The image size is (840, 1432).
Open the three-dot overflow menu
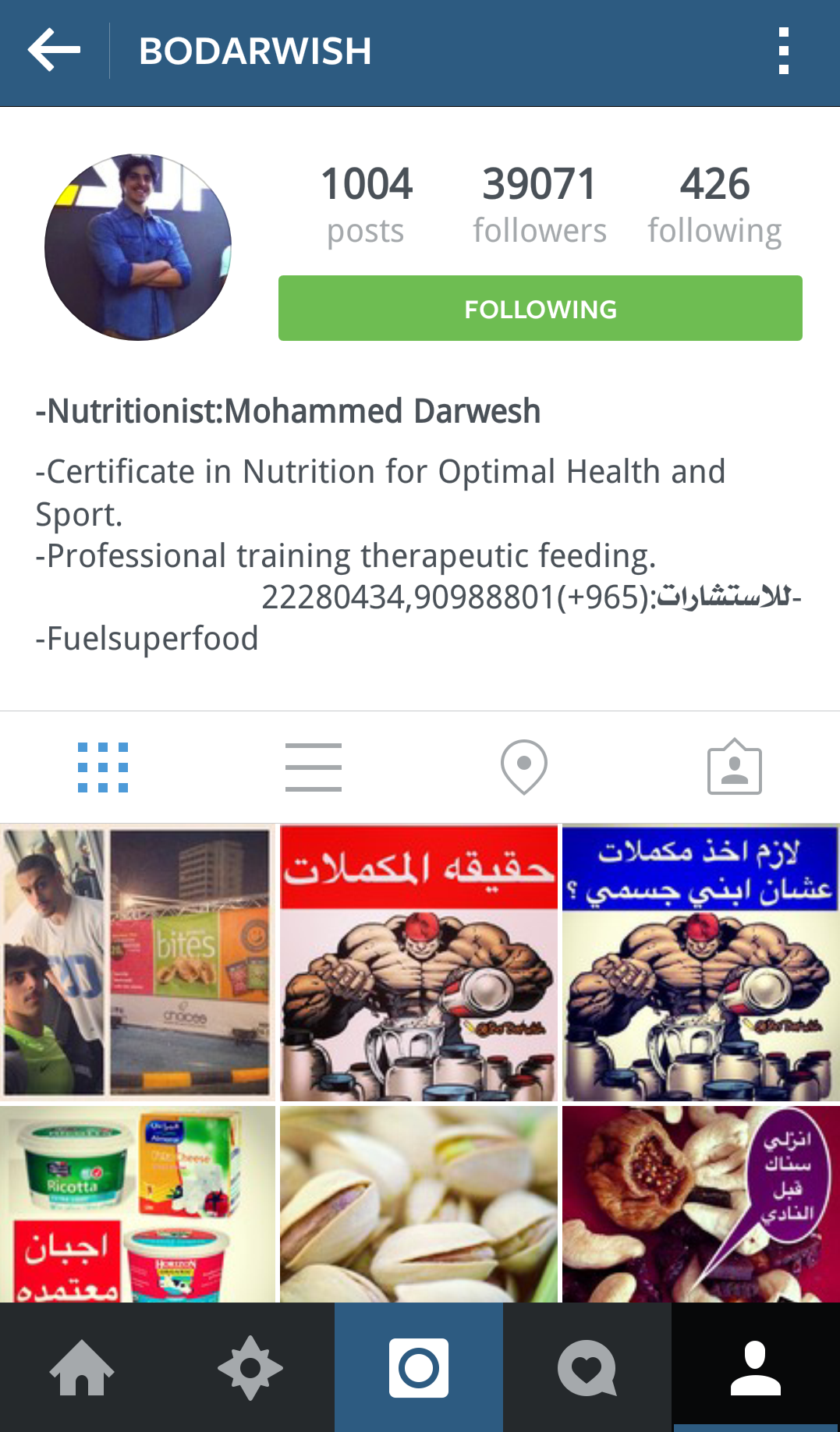[783, 51]
